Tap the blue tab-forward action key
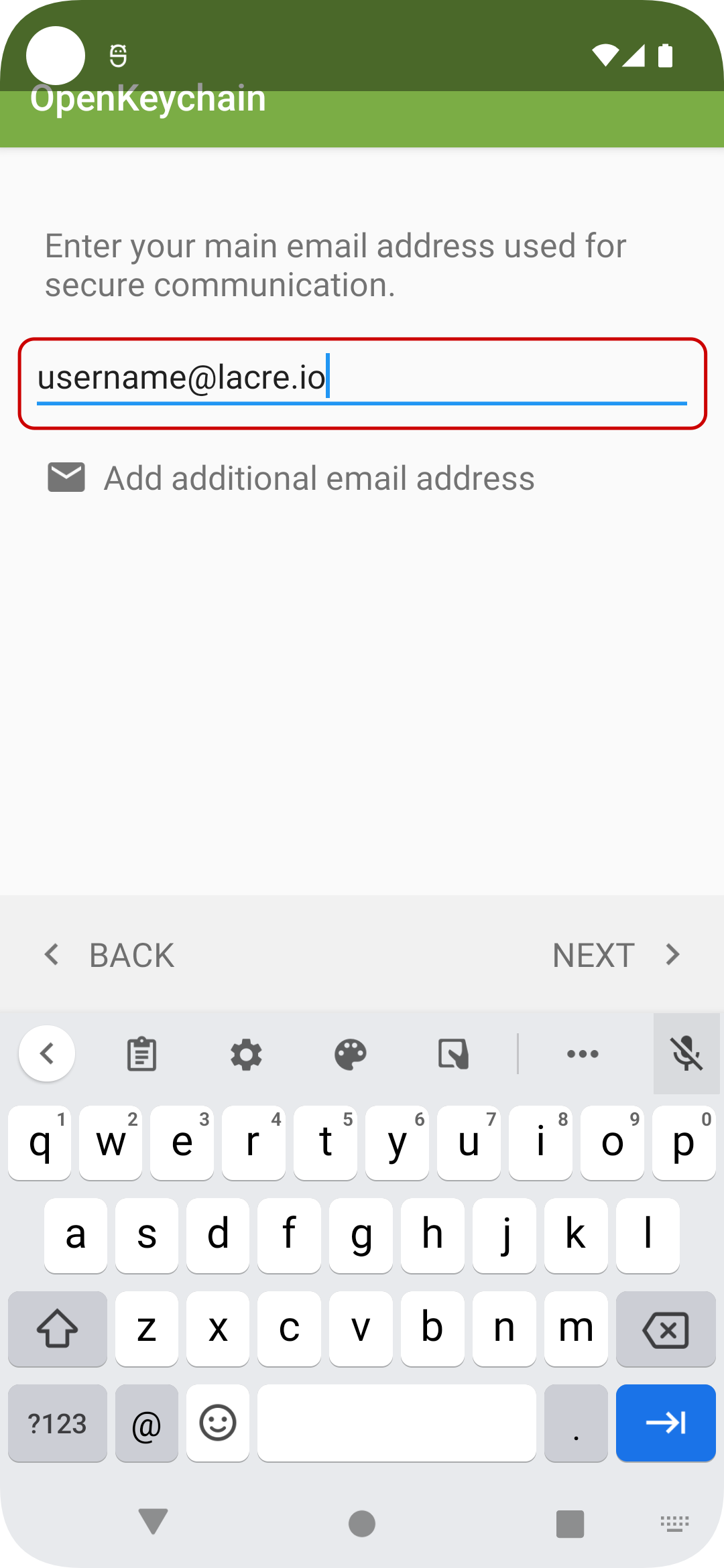Viewport: 724px width, 1568px height. coord(666,1423)
